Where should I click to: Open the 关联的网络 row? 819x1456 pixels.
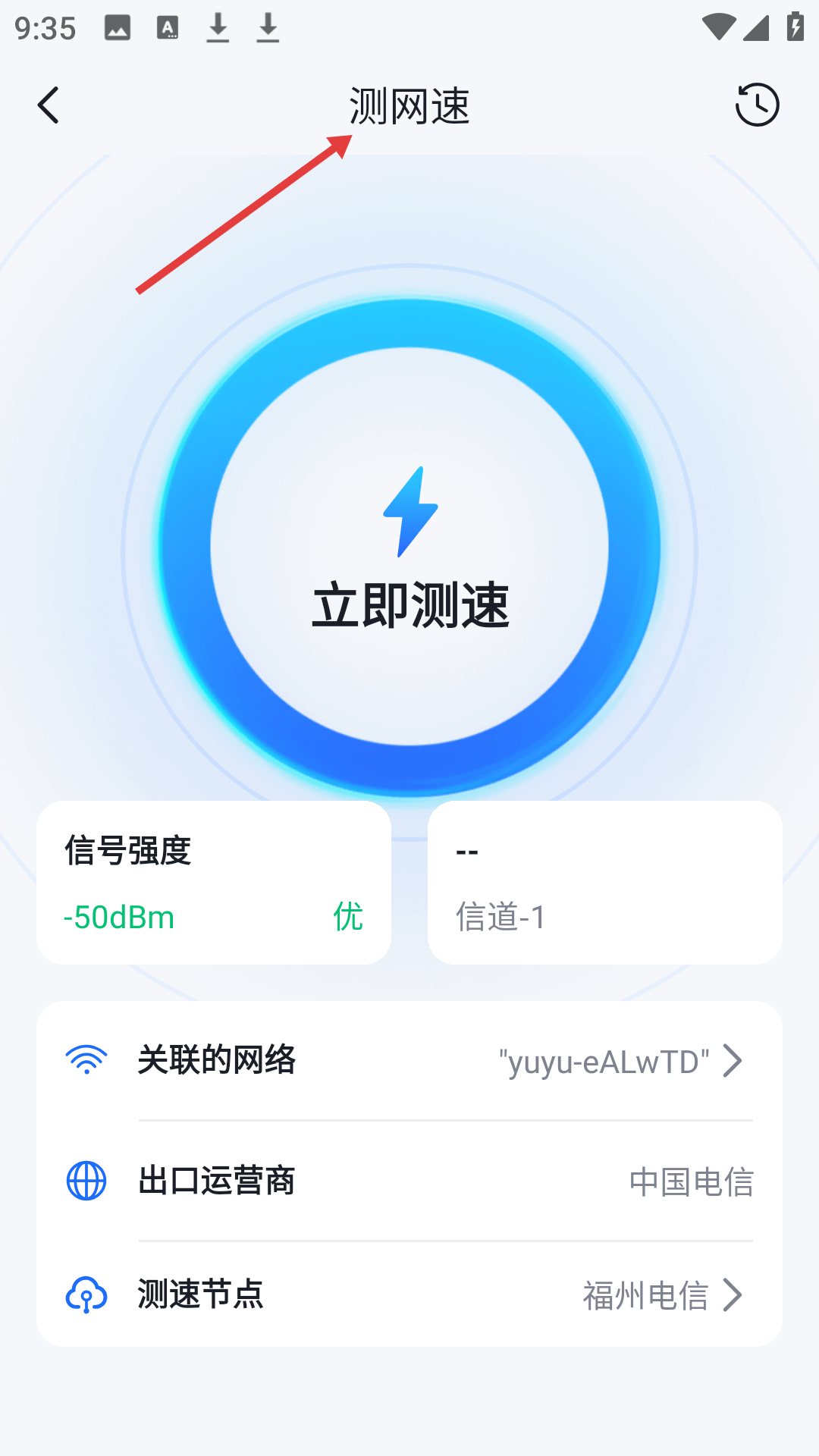(x=409, y=1060)
